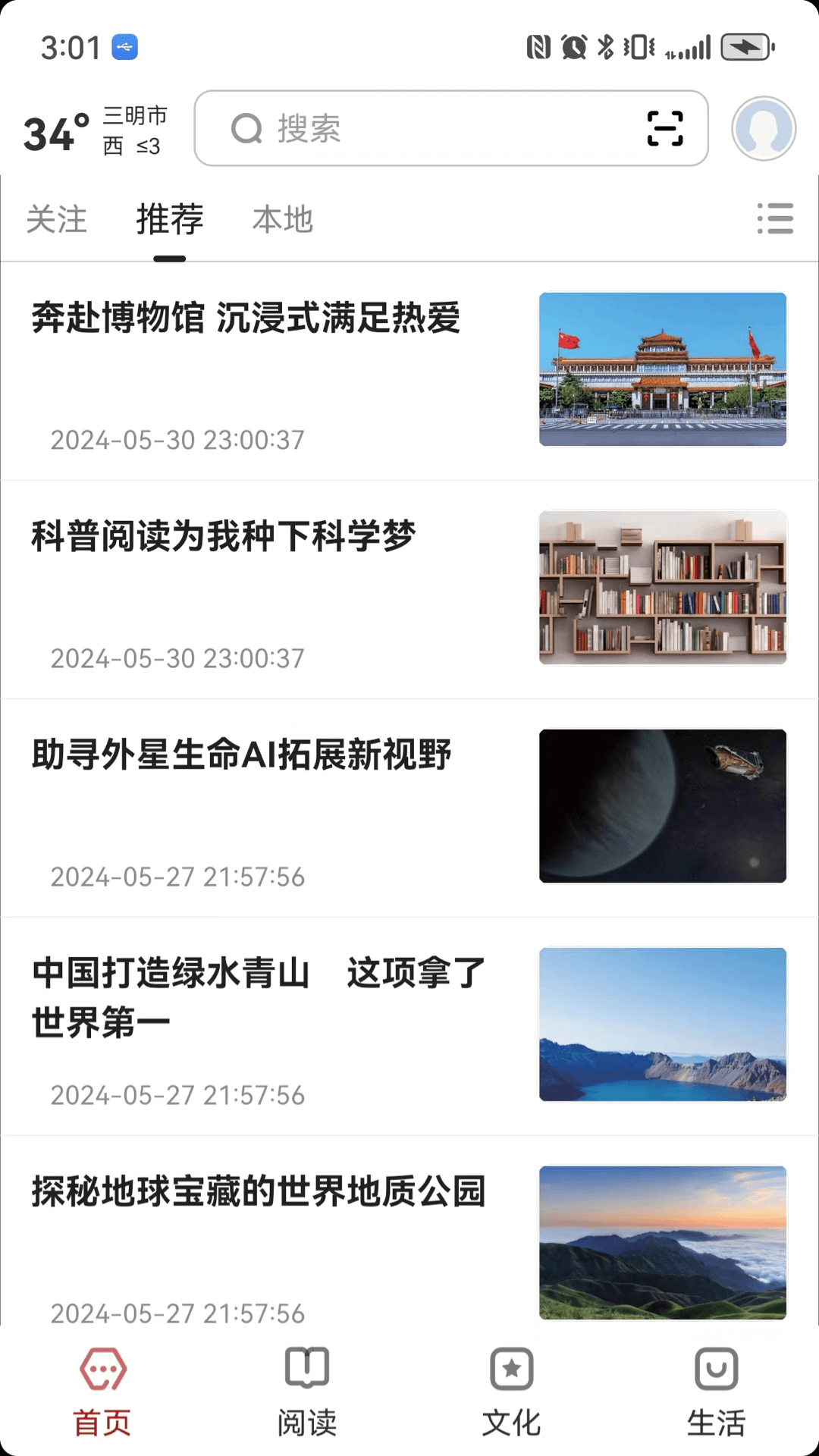
Task: Open the profile avatar
Action: (763, 128)
